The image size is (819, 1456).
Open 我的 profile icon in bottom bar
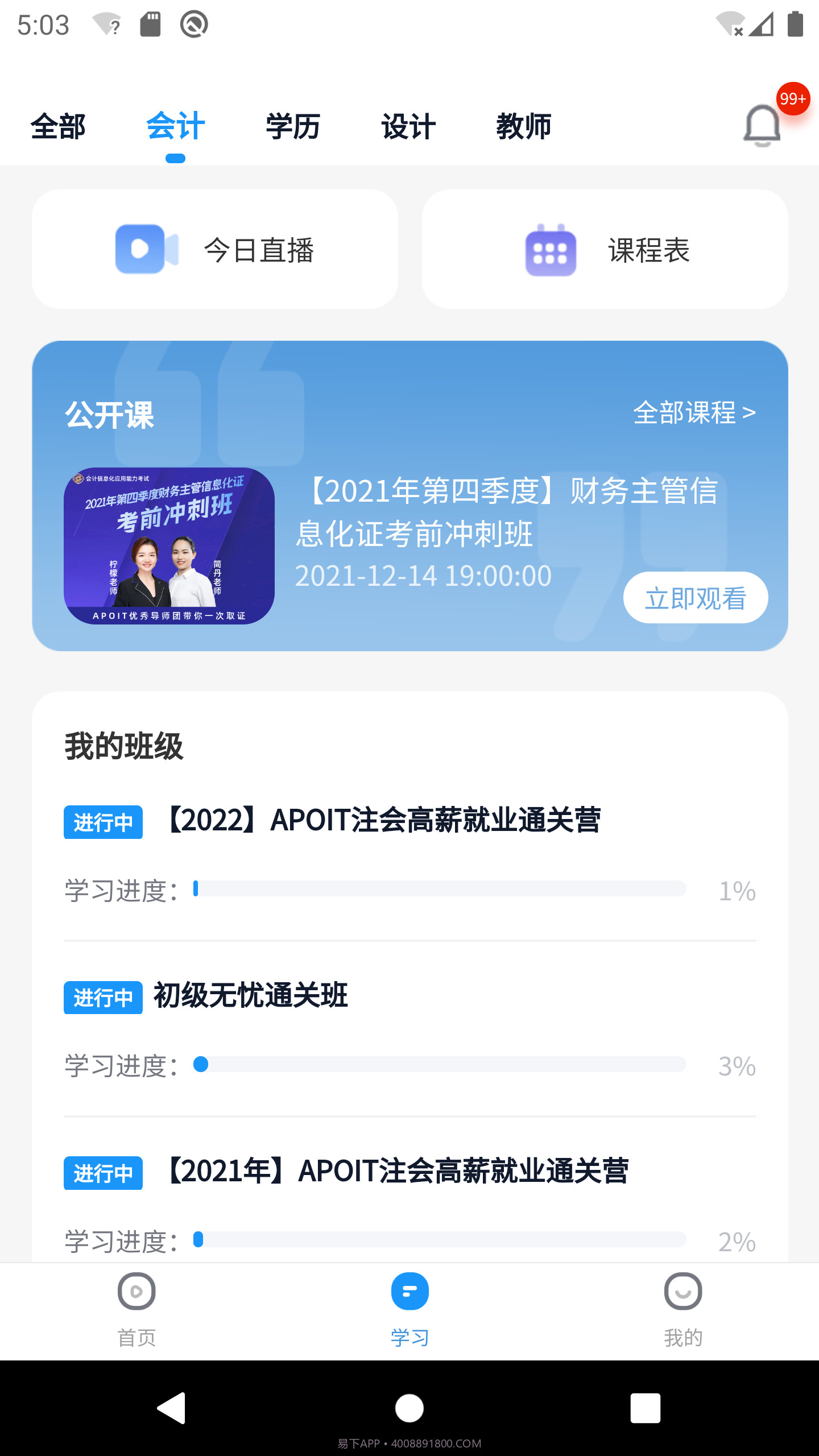point(682,1292)
